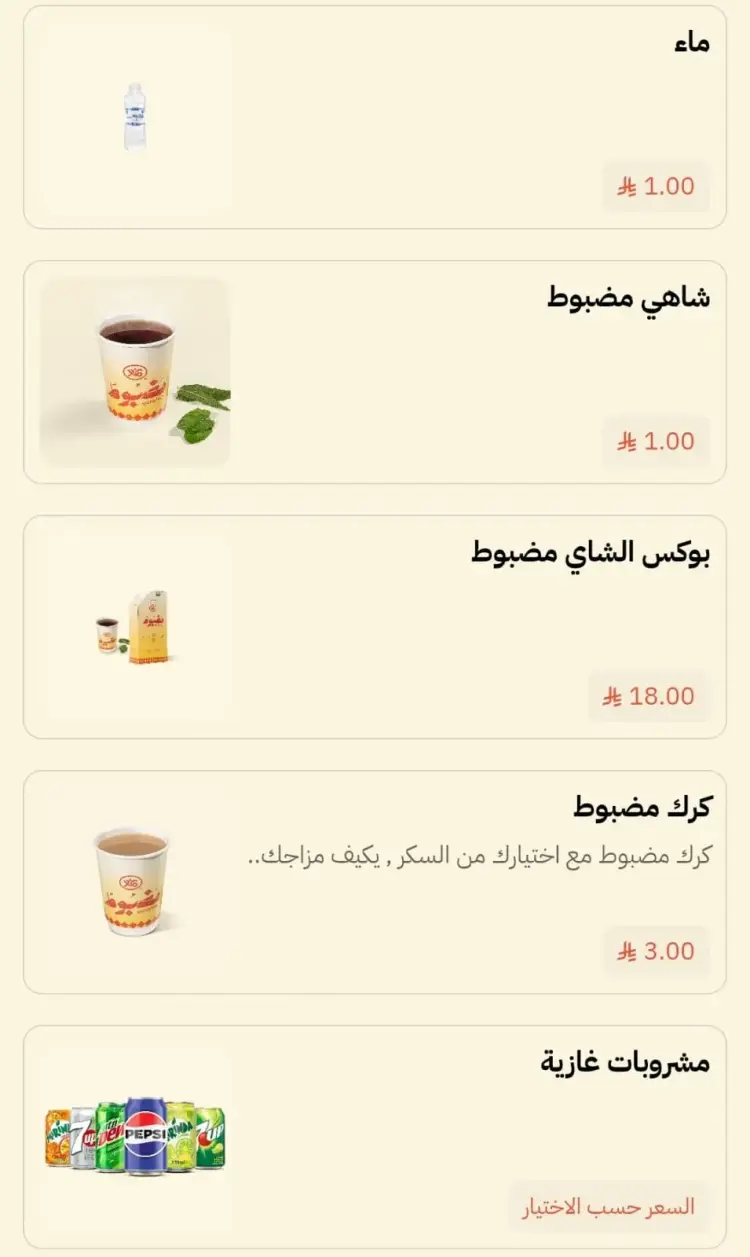Open the ماء water item card
The image size is (750, 1257).
pyautogui.click(x=375, y=118)
